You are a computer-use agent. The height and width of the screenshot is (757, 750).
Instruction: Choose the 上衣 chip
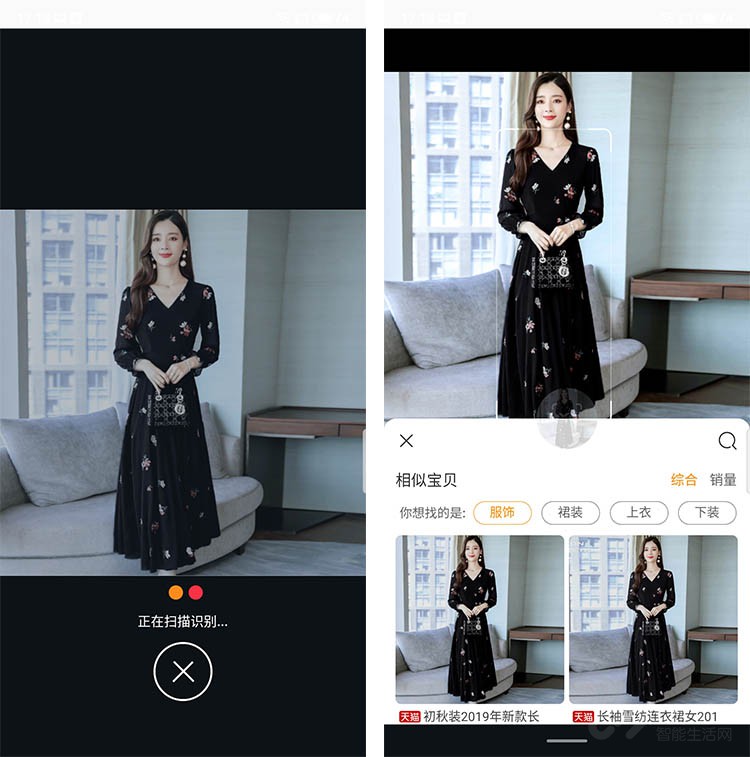(x=639, y=512)
